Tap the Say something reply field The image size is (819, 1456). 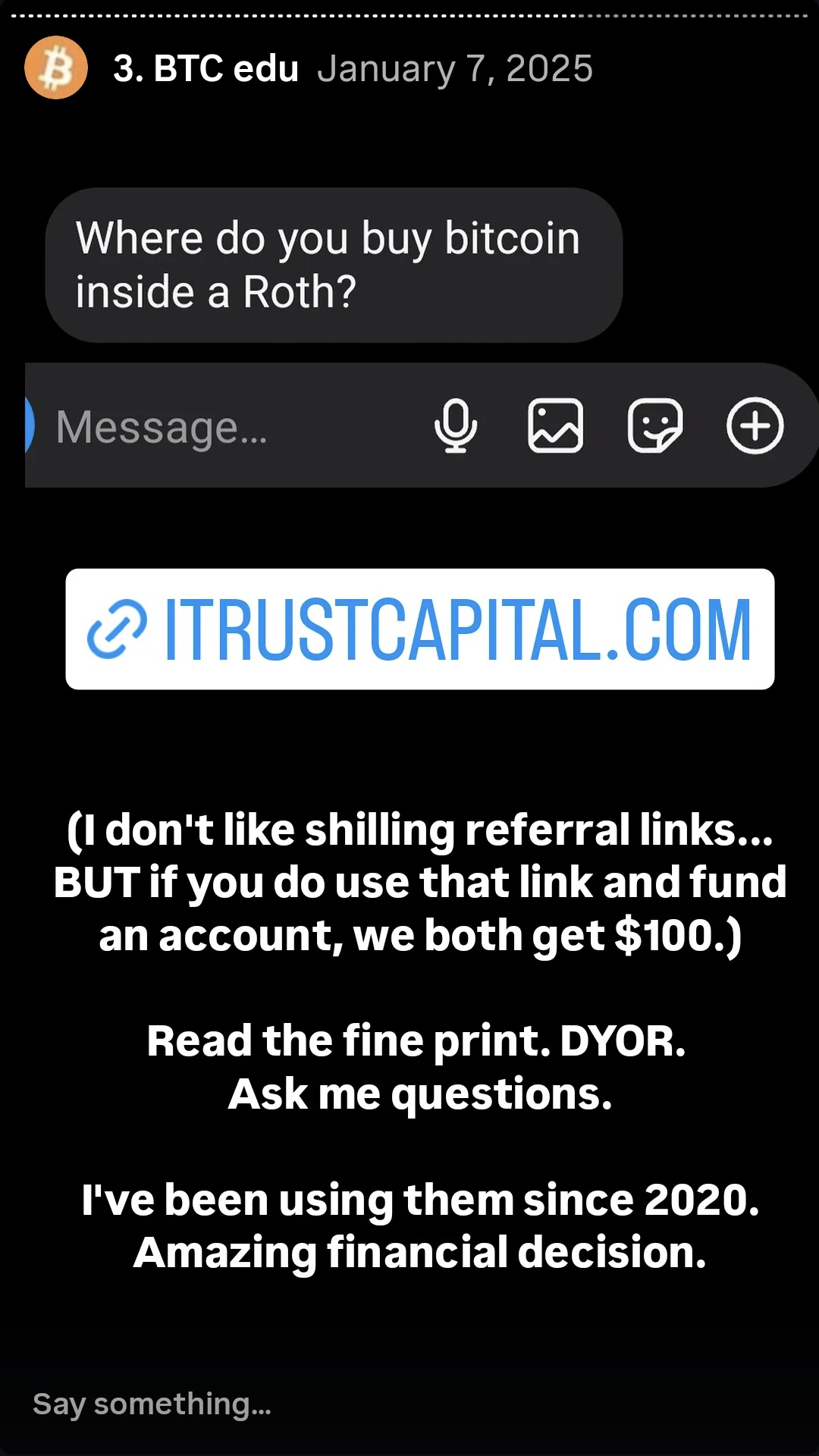coord(152,1404)
